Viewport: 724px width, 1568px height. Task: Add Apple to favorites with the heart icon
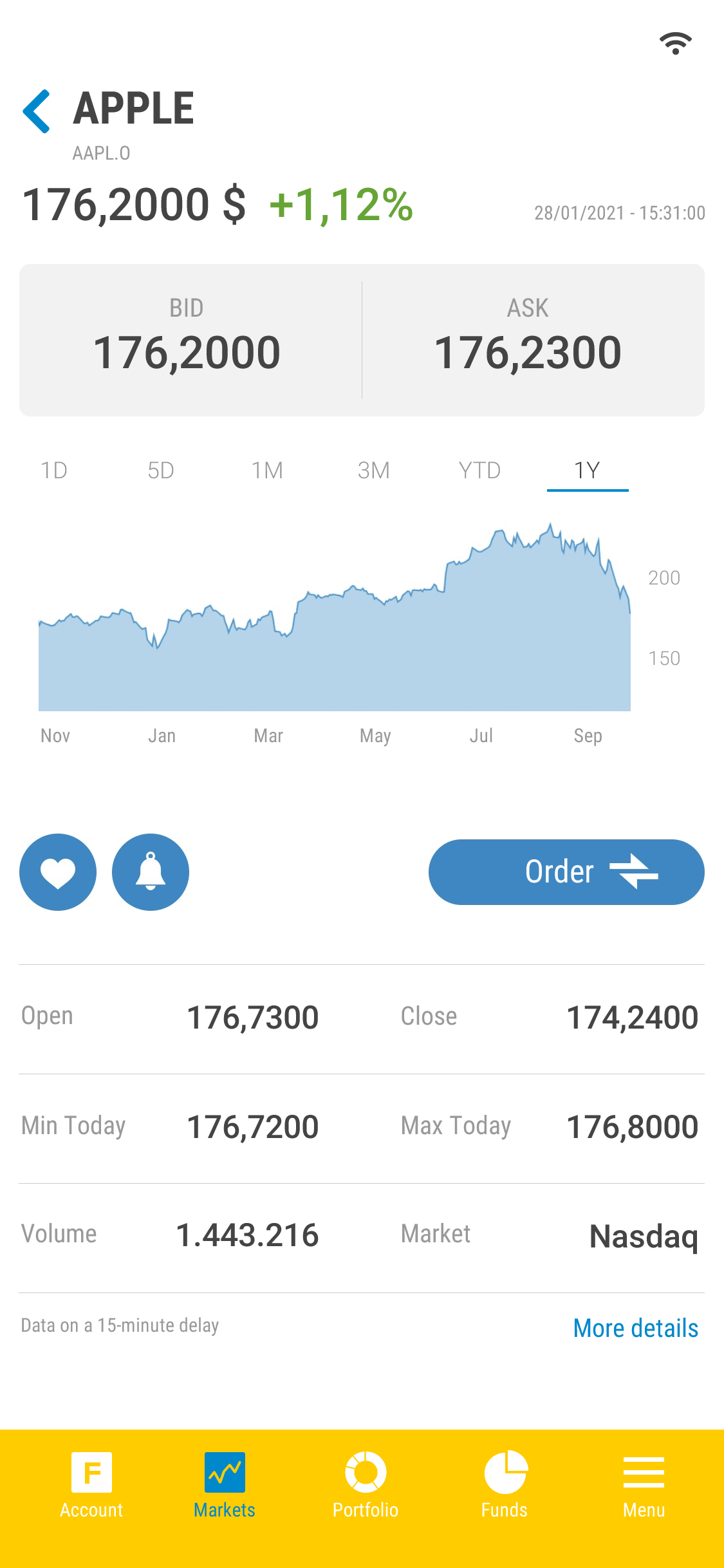click(x=58, y=872)
